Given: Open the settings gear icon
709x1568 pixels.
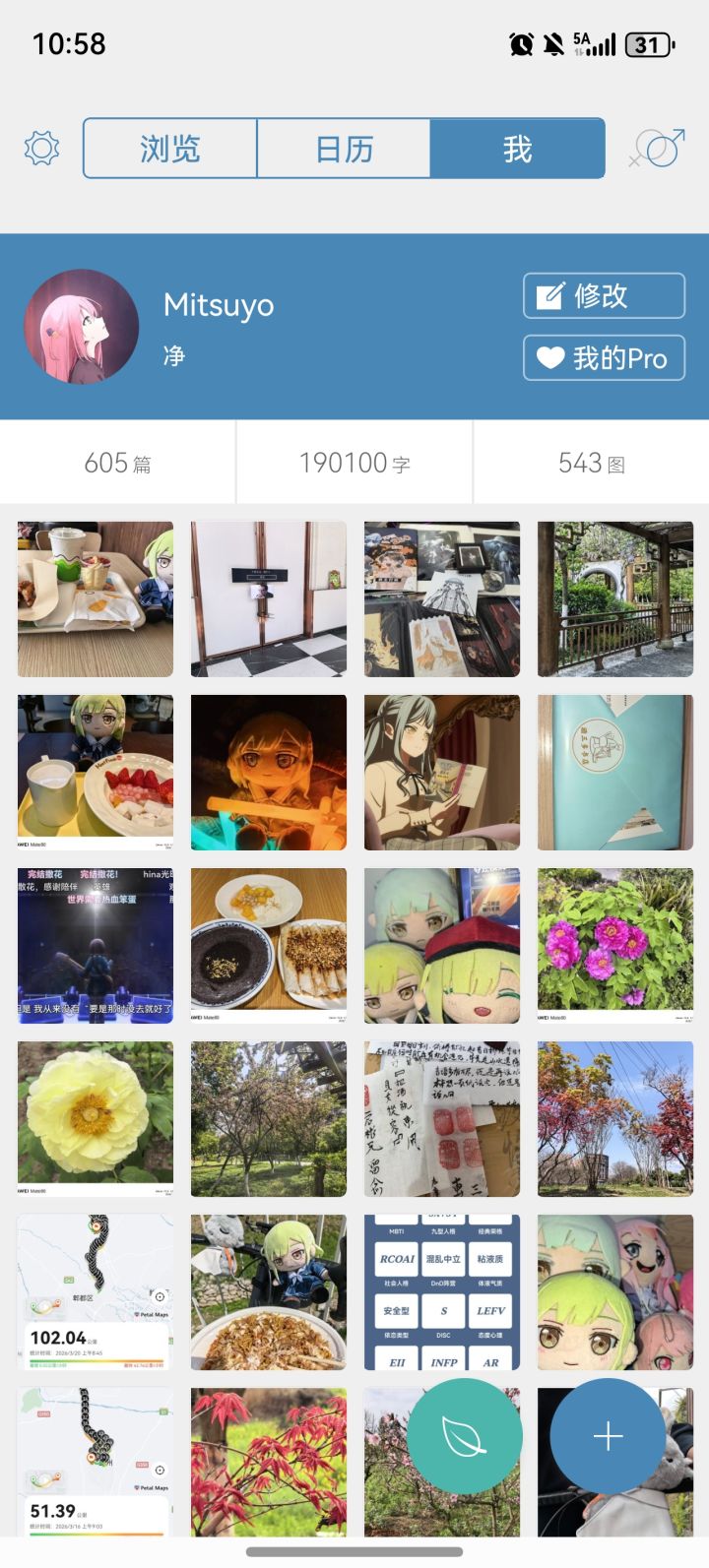Looking at the screenshot, I should tap(40, 149).
